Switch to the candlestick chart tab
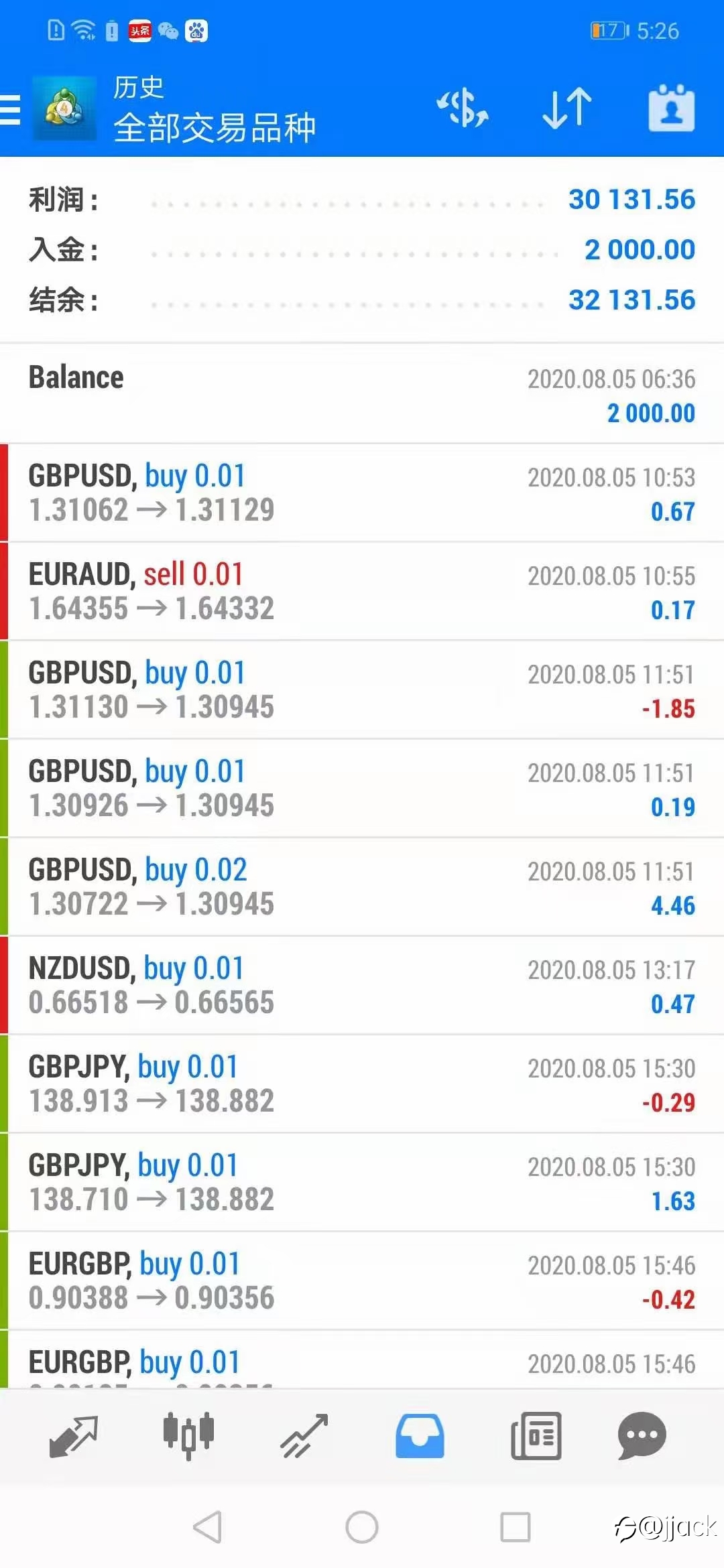The image size is (724, 1568). click(x=188, y=1436)
